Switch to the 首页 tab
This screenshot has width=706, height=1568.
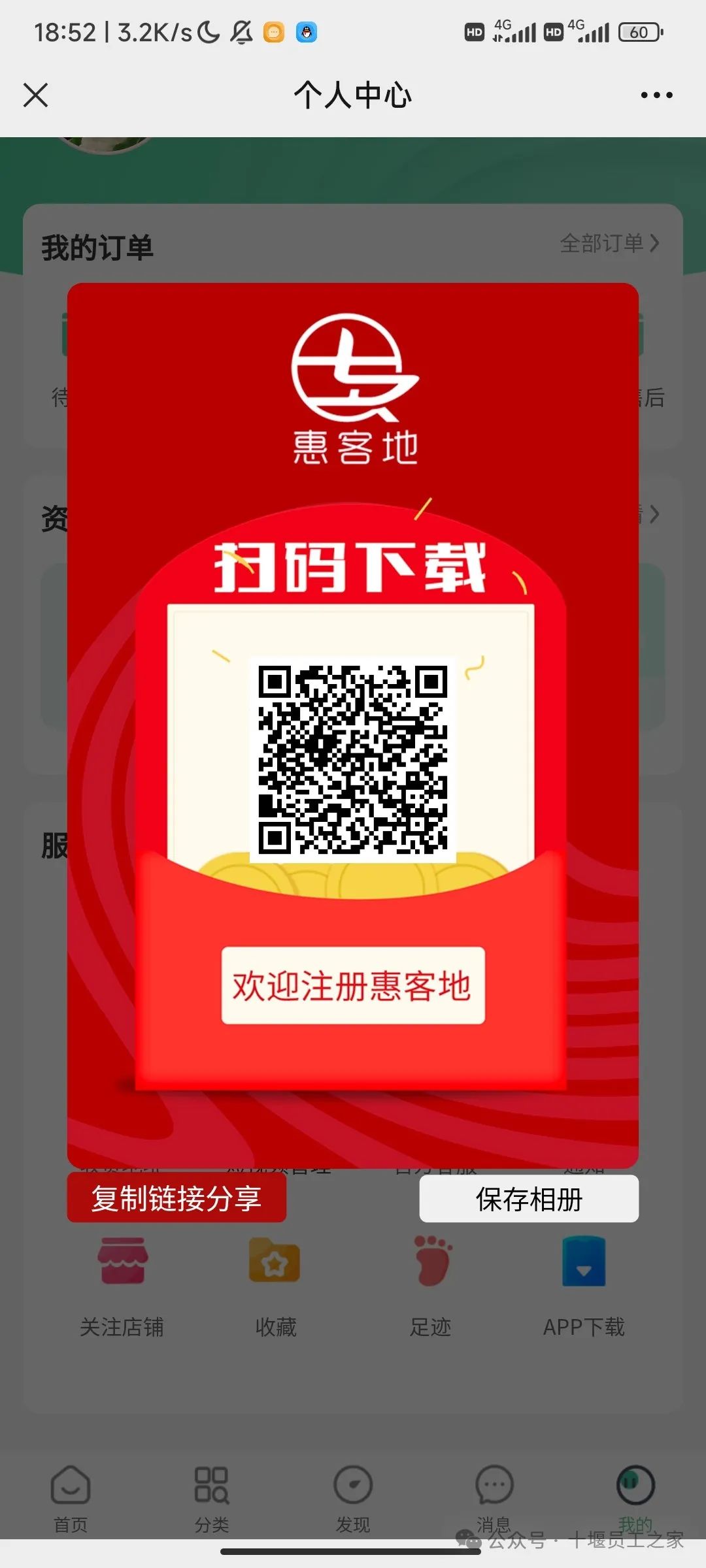point(71,1499)
